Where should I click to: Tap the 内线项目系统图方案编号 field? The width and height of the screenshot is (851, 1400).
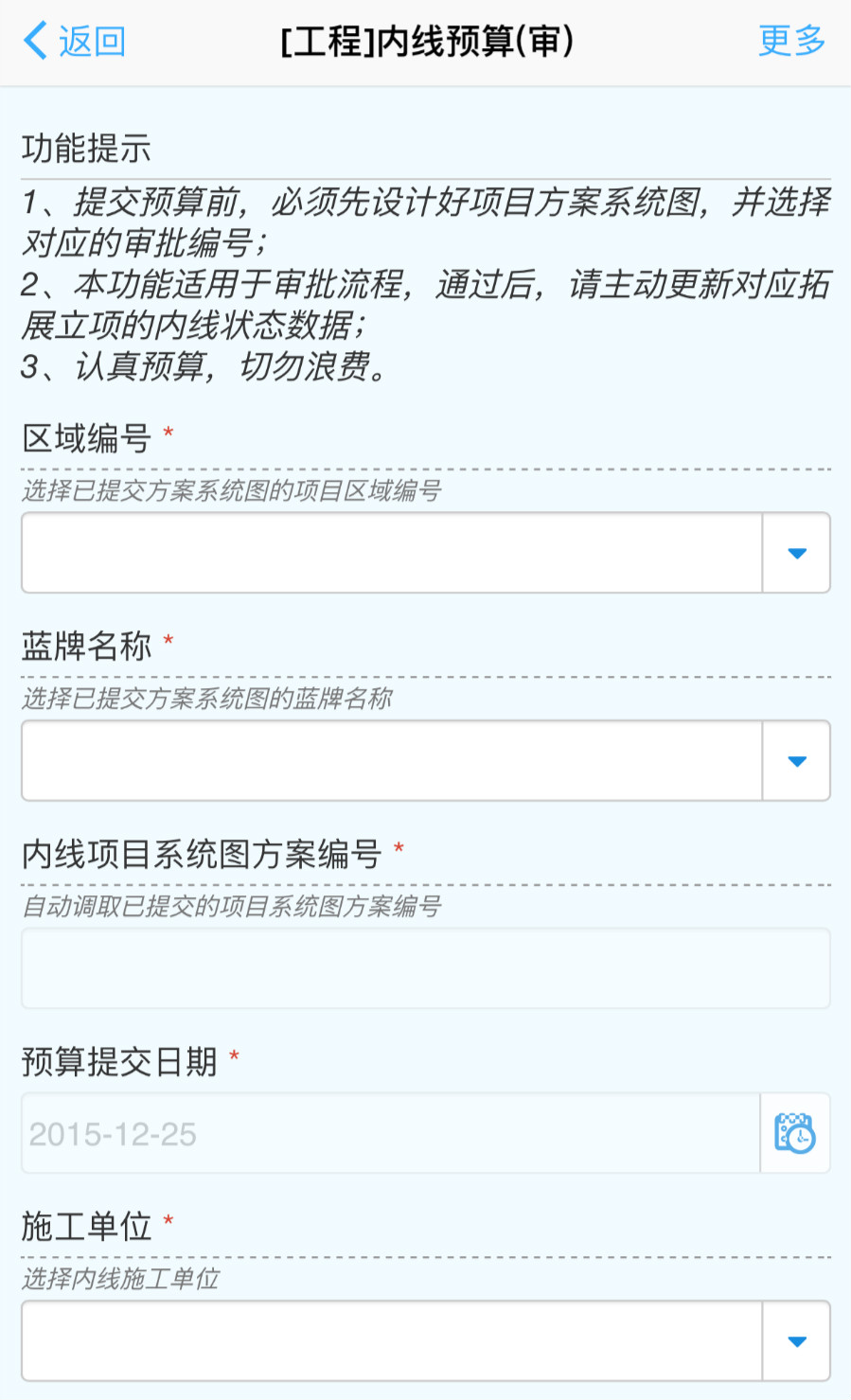pyautogui.click(x=425, y=968)
